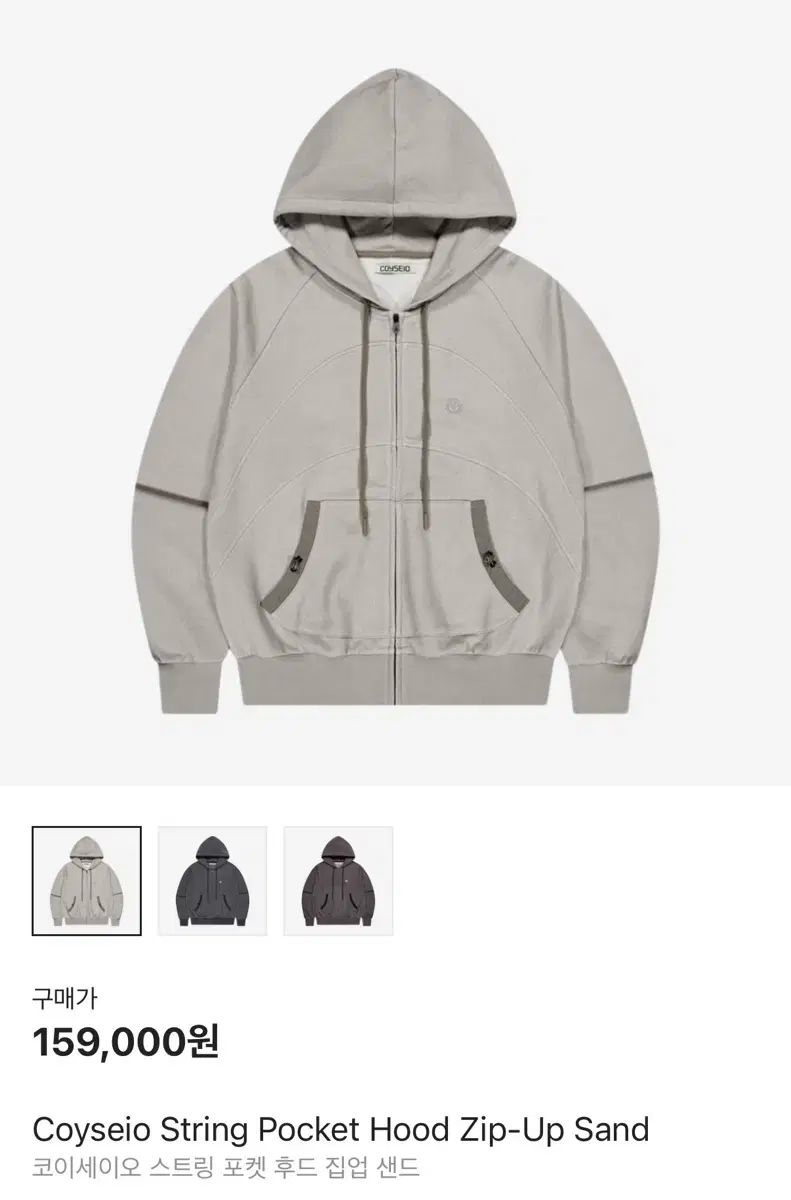The image size is (791, 1200).
Task: Select the brown hoodie color thumbnail
Action: click(338, 881)
